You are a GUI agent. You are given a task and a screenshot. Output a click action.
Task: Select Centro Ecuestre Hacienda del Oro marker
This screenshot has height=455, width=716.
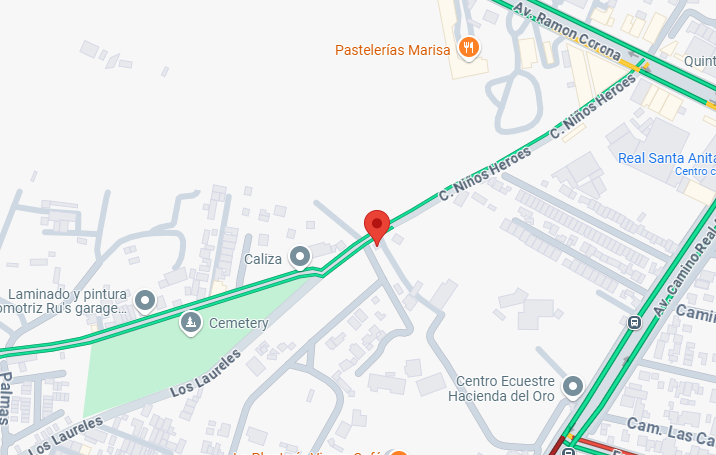tap(572, 385)
